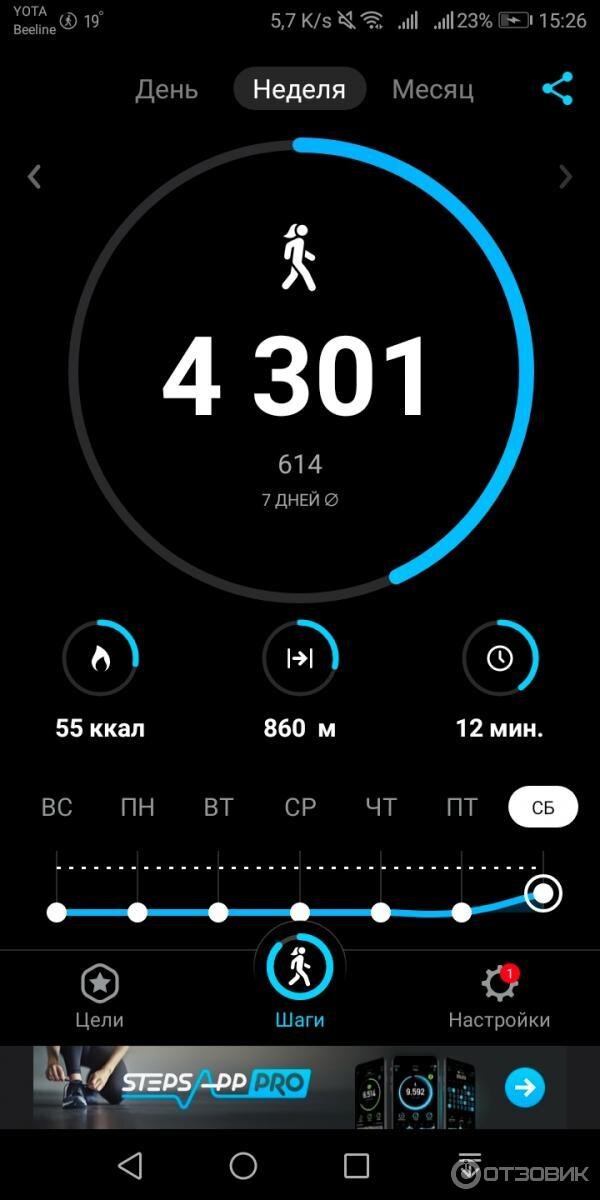The height and width of the screenshot is (1200, 600).
Task: Go to the previous week arrow
Action: tap(34, 177)
